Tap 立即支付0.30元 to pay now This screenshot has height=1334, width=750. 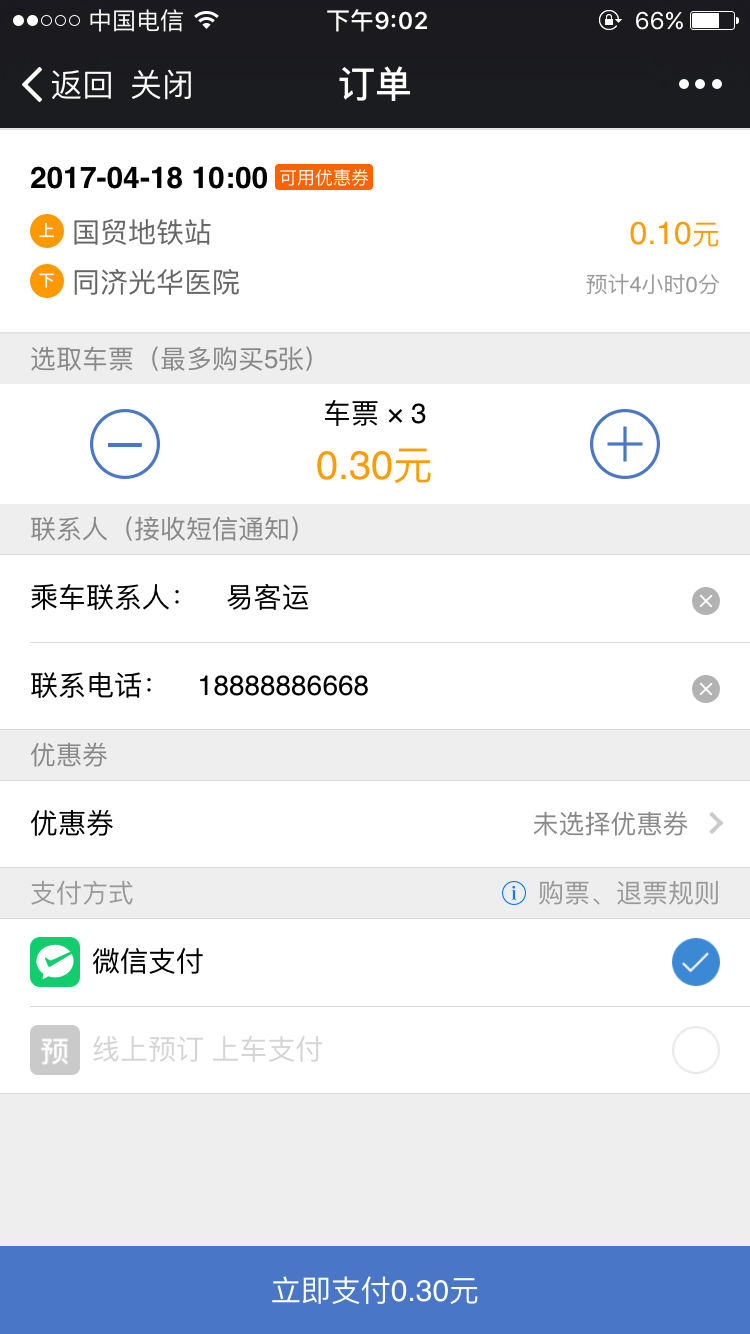click(375, 1290)
